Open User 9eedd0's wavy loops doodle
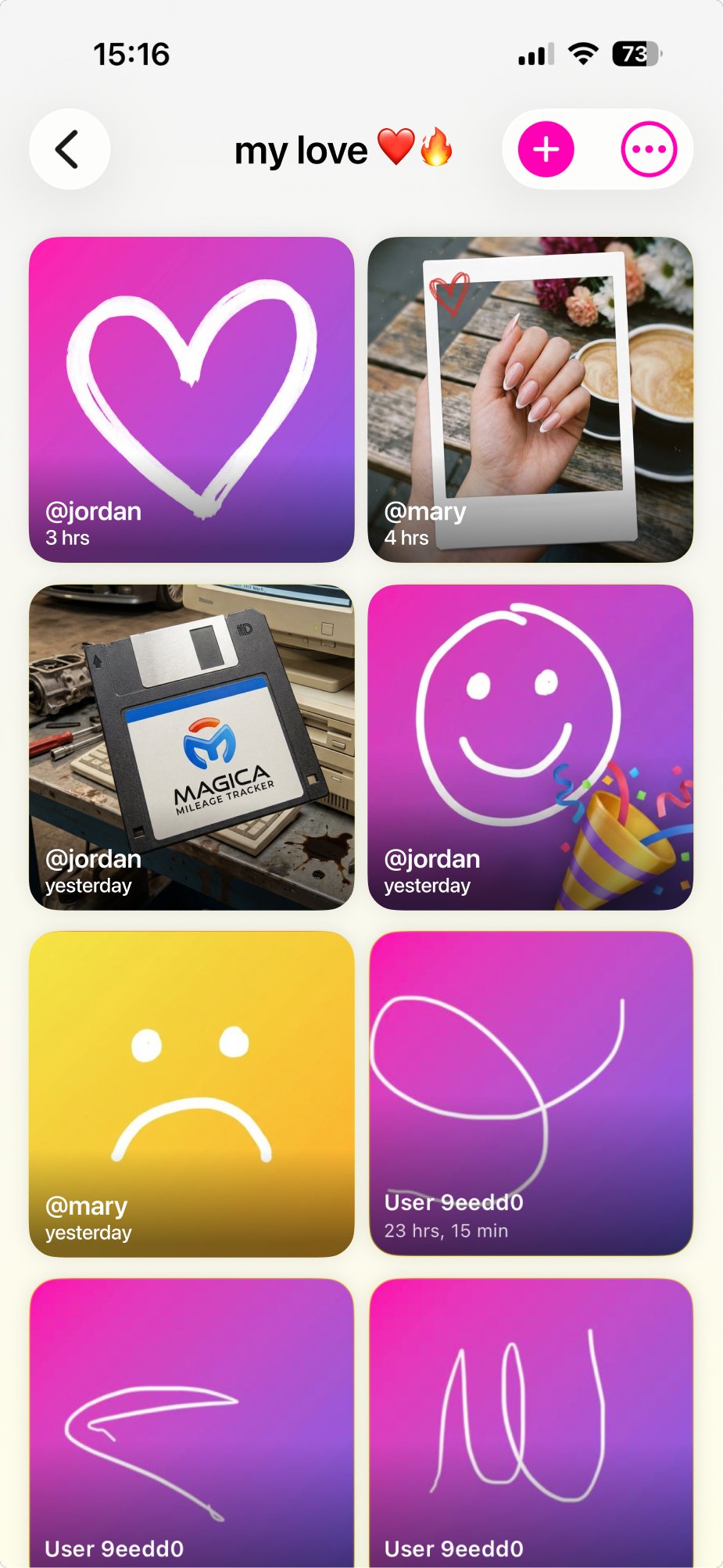 pyautogui.click(x=530, y=1423)
